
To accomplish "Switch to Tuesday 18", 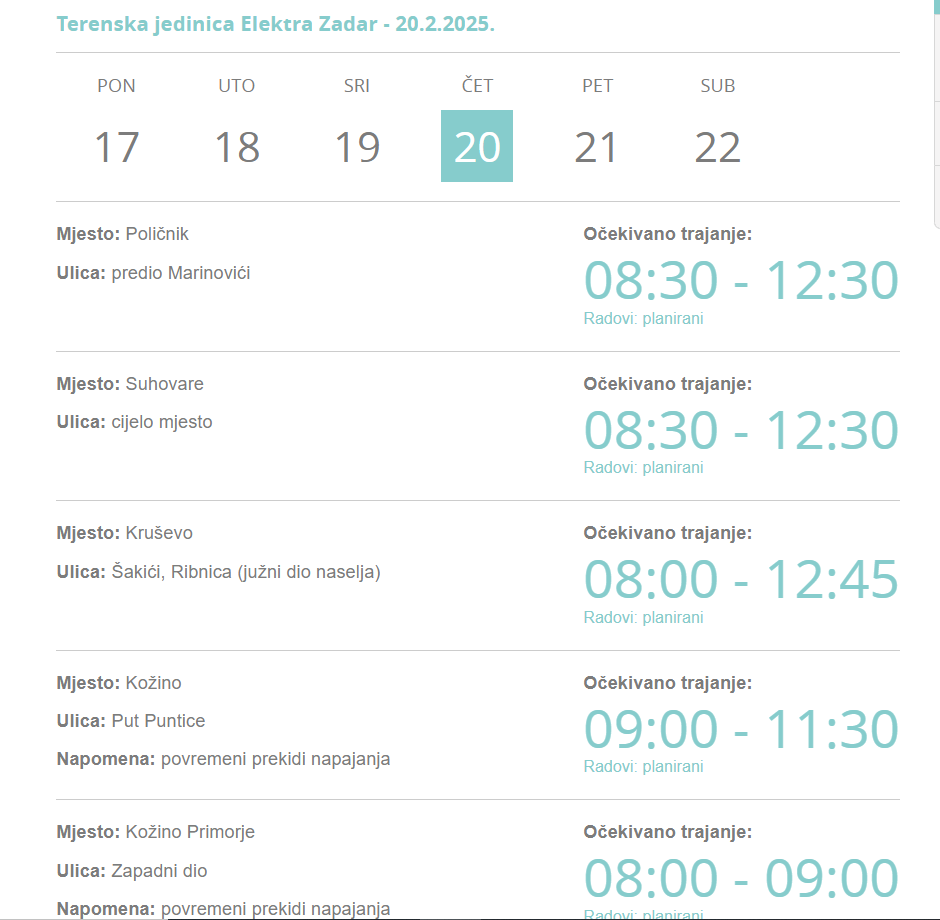I will (237, 146).
